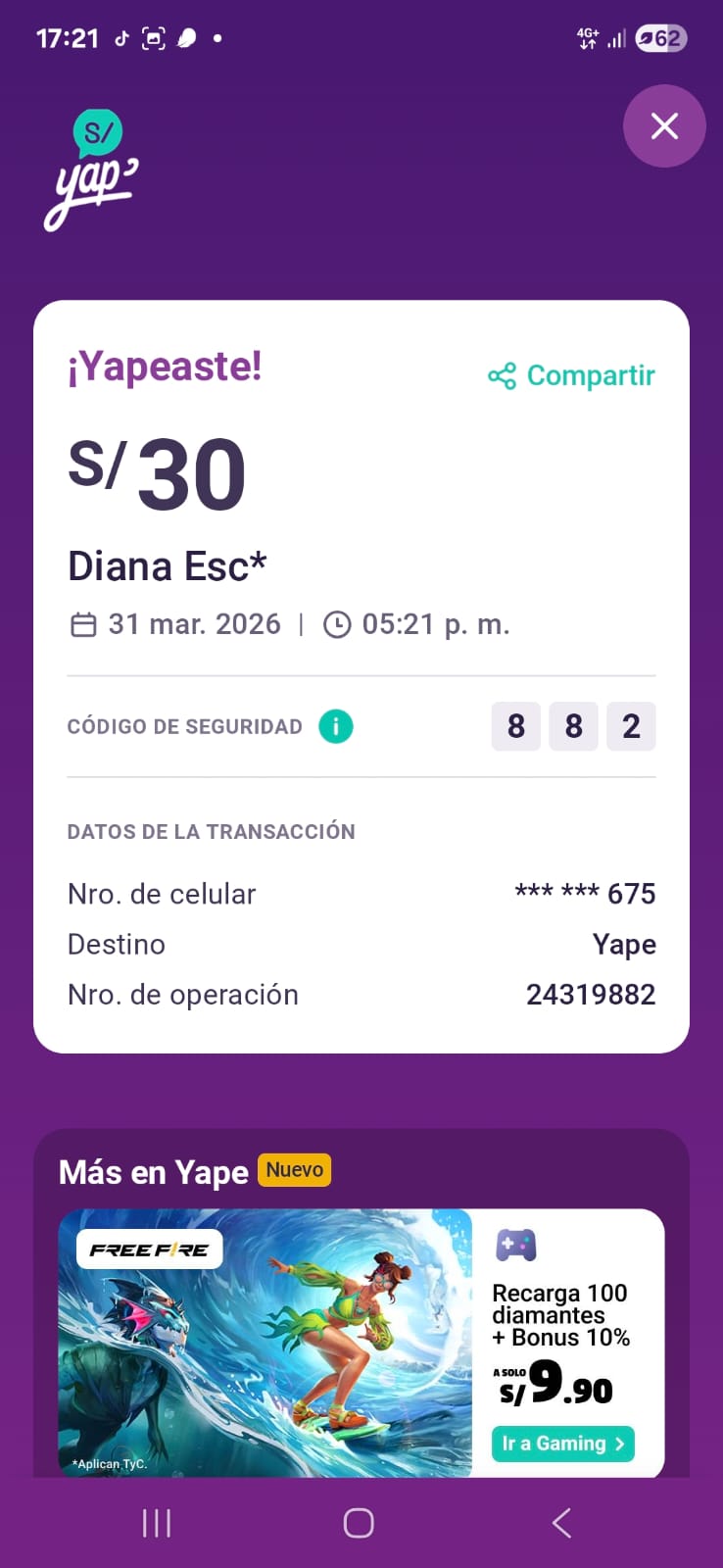Tap the Ir a Gaming button

coord(562,1444)
